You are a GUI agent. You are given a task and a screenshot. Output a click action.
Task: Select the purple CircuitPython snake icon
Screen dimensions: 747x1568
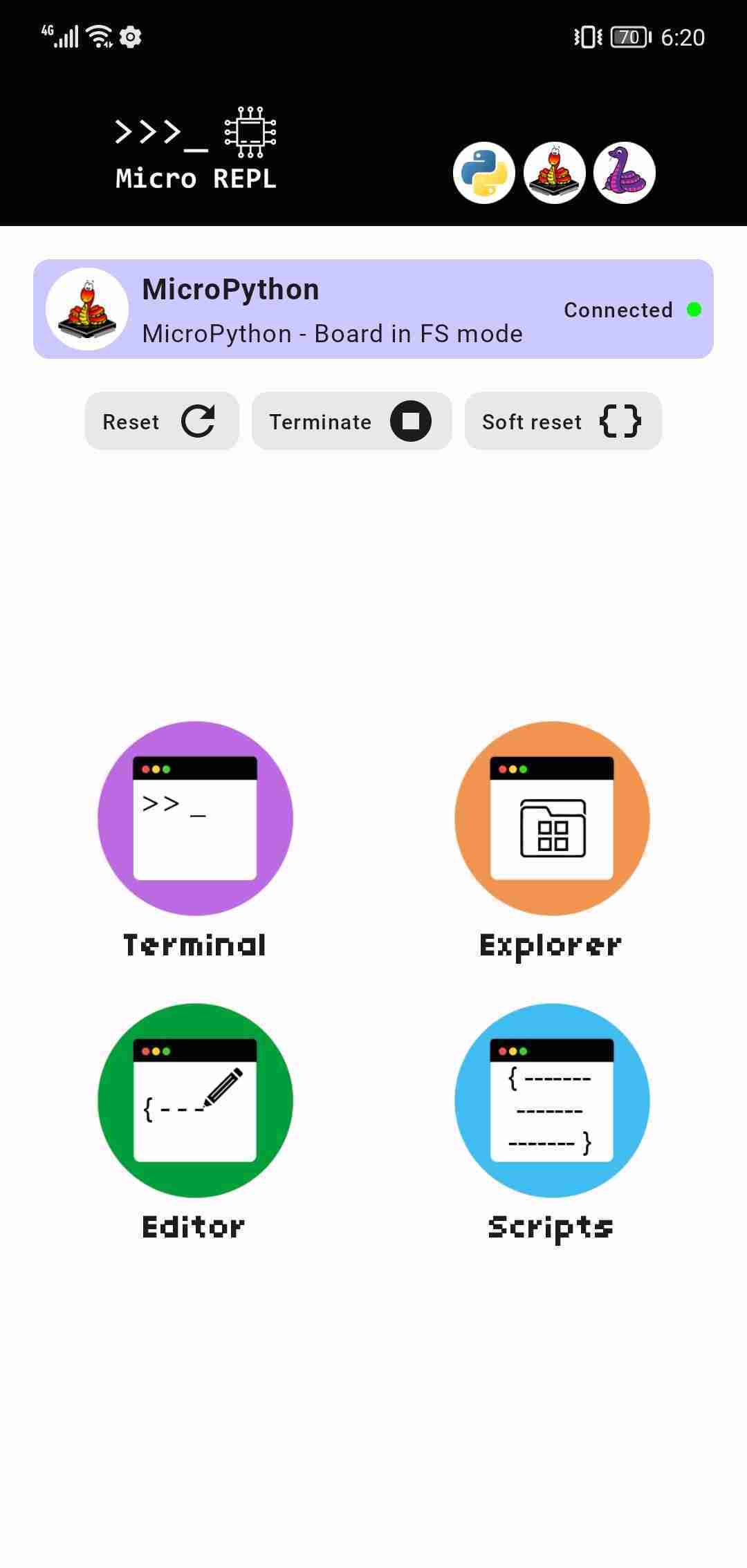(624, 173)
